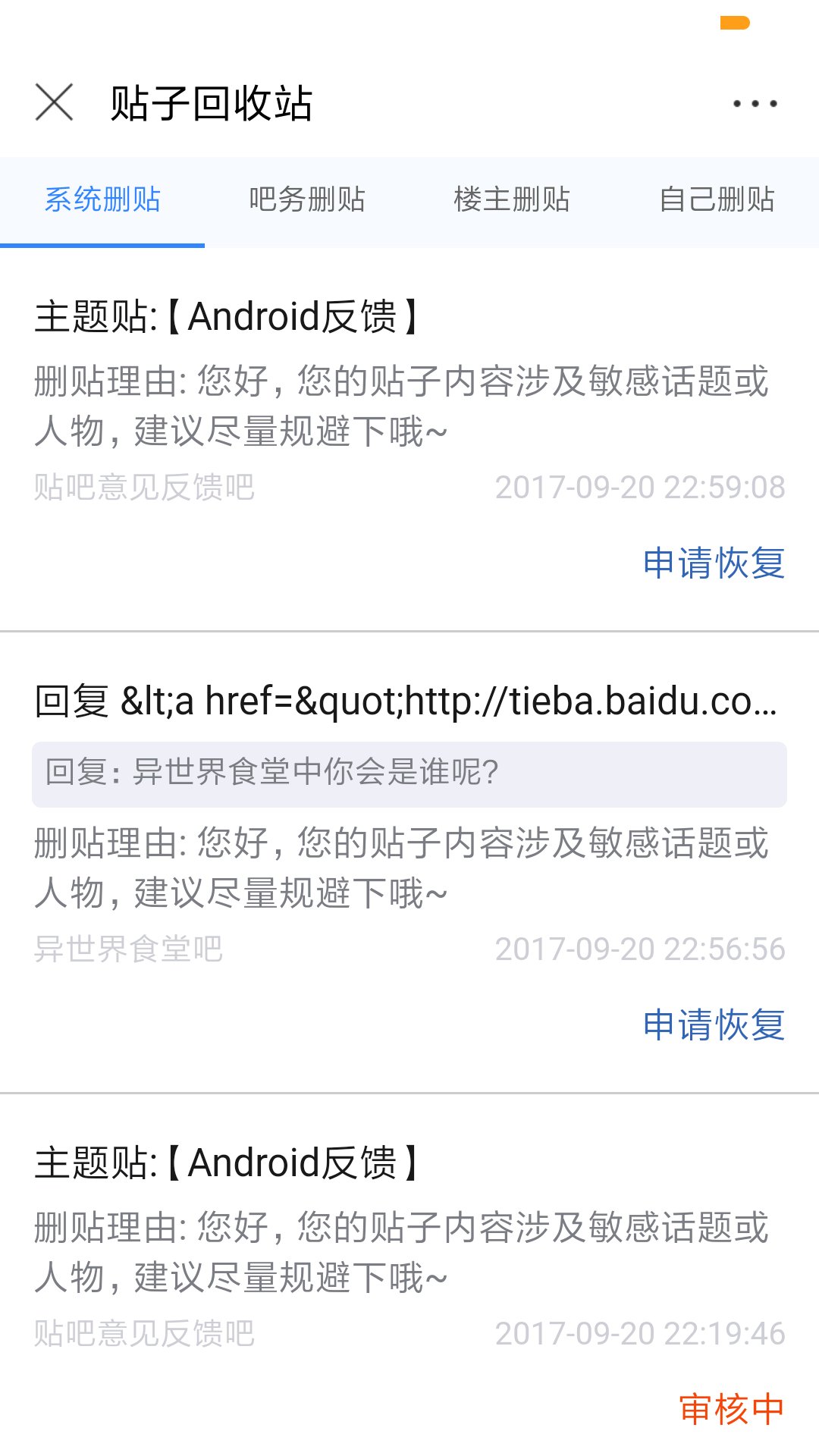Tap 申请恢复 for the 异世界食堂吧 reply

[714, 1025]
